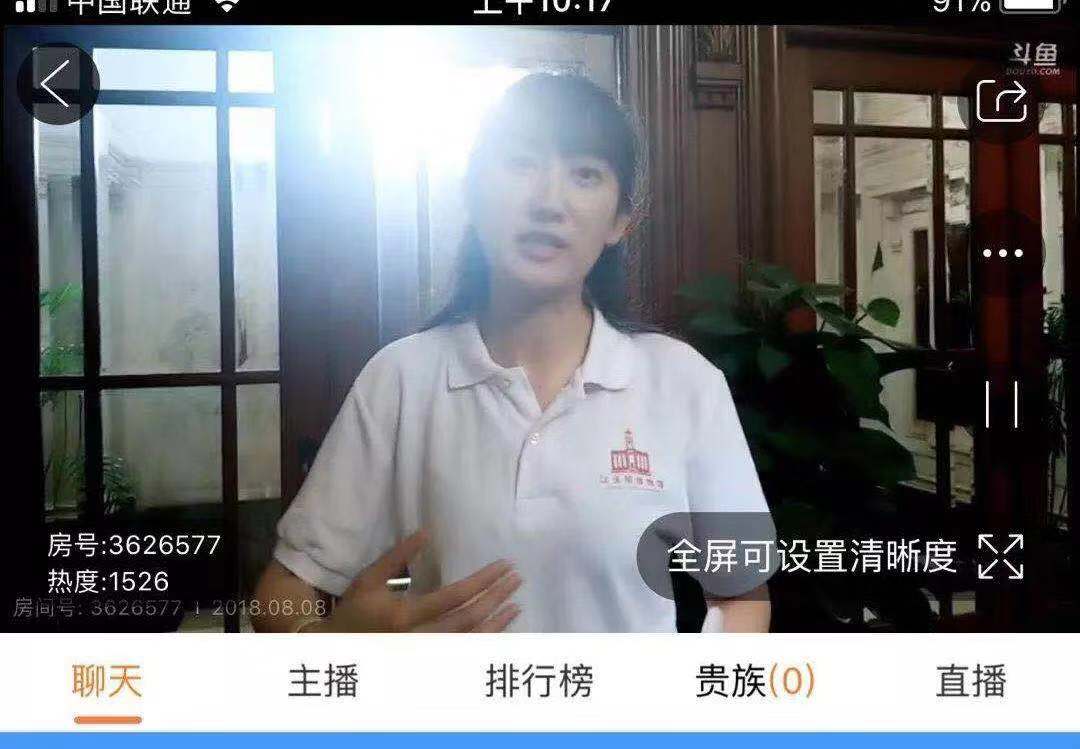Go back using the arrow icon
This screenshot has width=1080, height=749.
(57, 85)
